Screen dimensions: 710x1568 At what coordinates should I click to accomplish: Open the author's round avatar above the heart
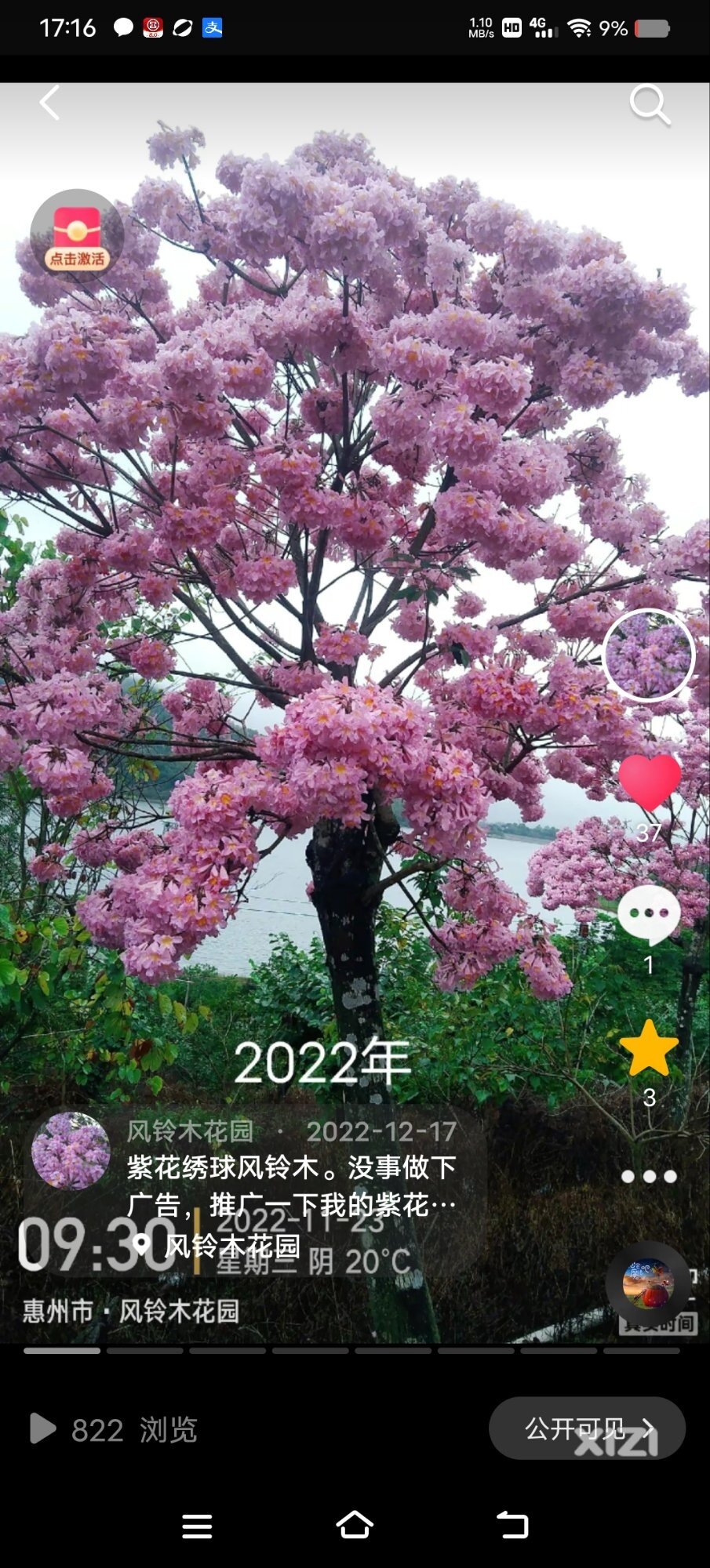649,655
